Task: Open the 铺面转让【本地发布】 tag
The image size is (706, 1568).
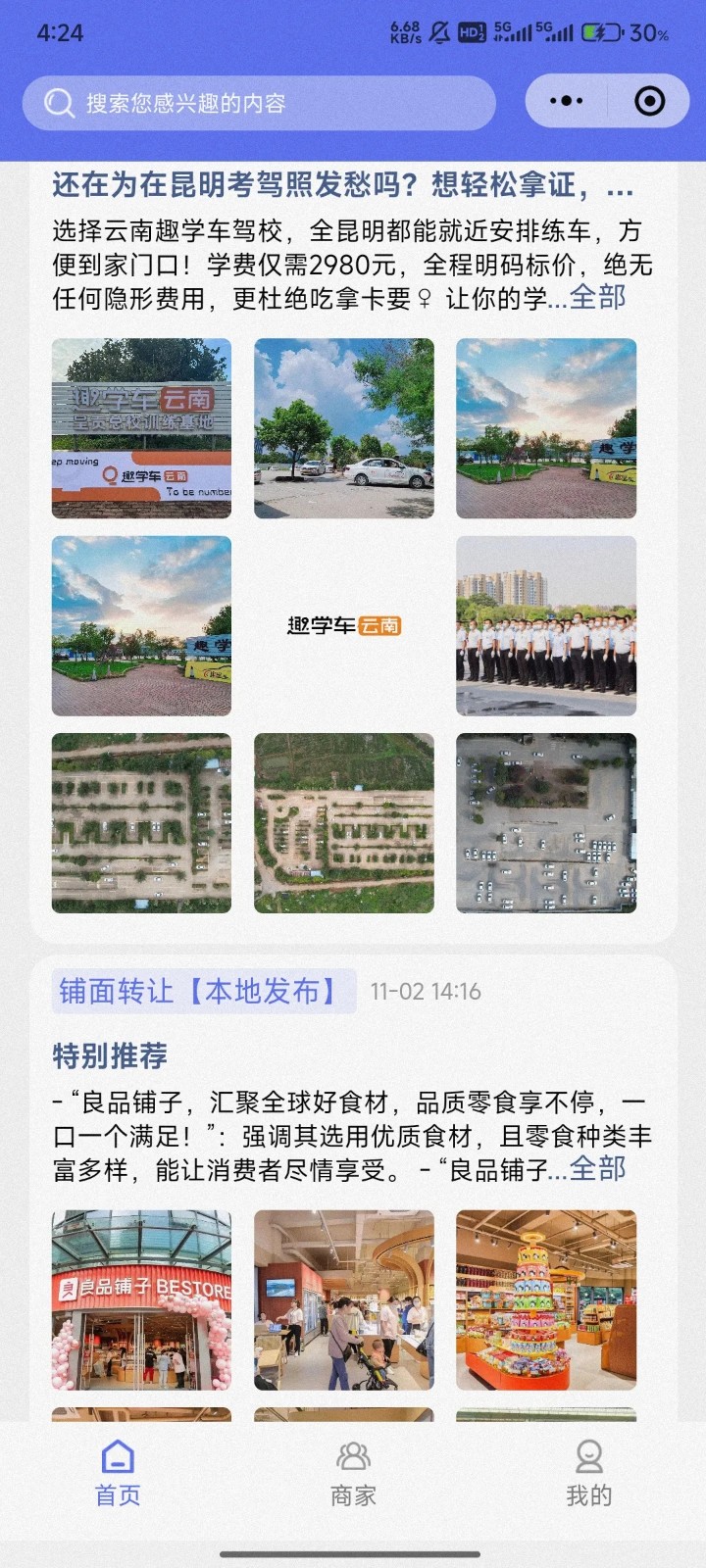Action: 198,991
